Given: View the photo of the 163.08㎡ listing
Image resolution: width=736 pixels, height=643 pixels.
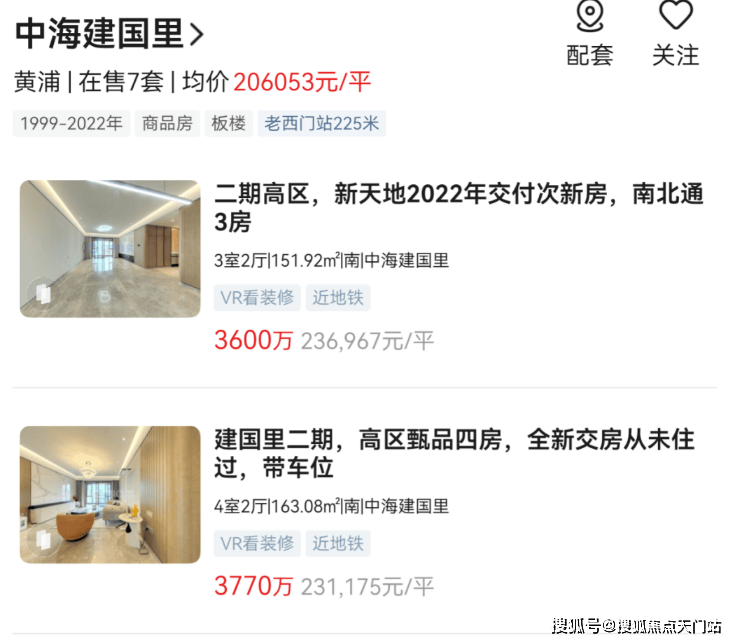Looking at the screenshot, I should coord(110,494).
